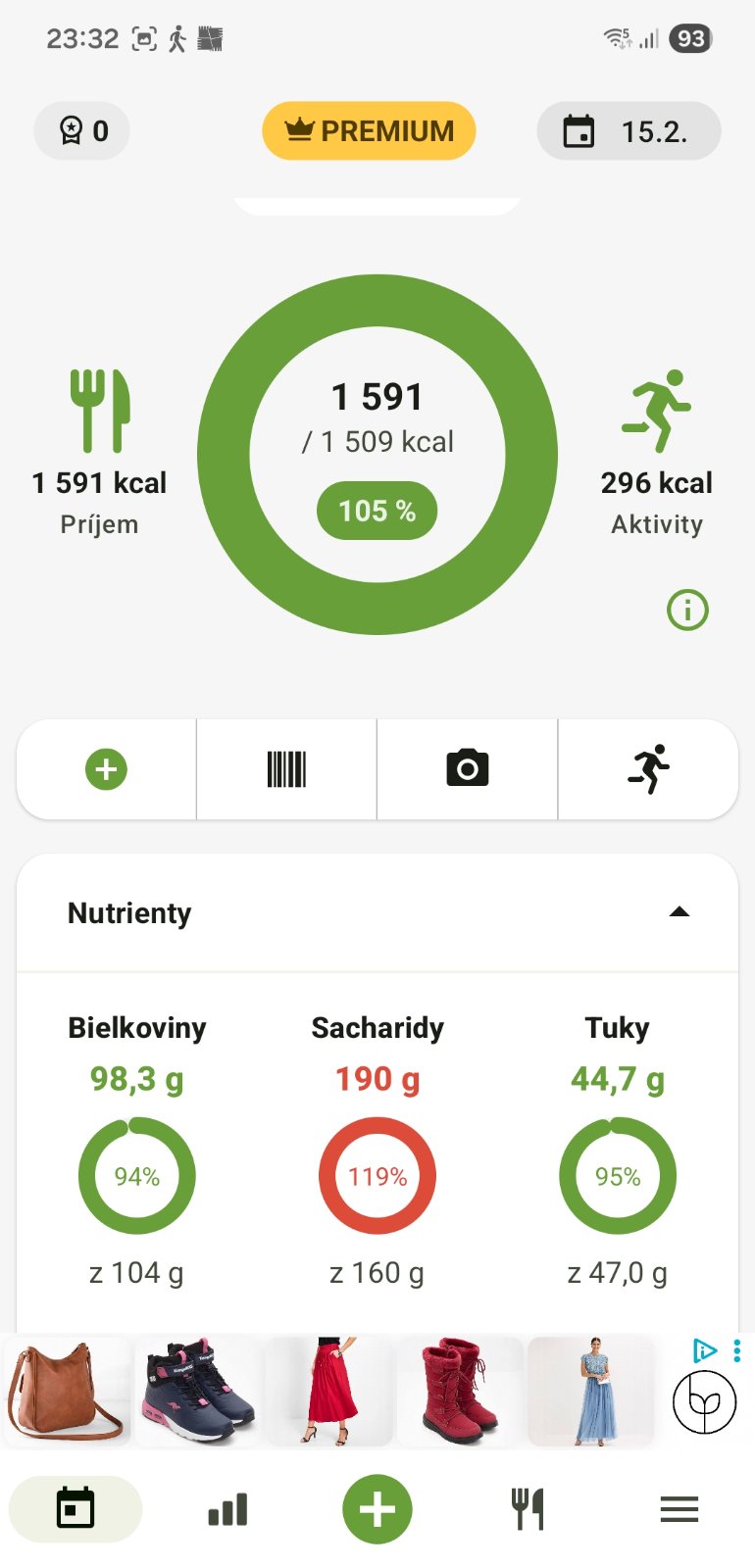755x1568 pixels.
Task: Switch to the diary calendar tab
Action: pyautogui.click(x=75, y=1508)
